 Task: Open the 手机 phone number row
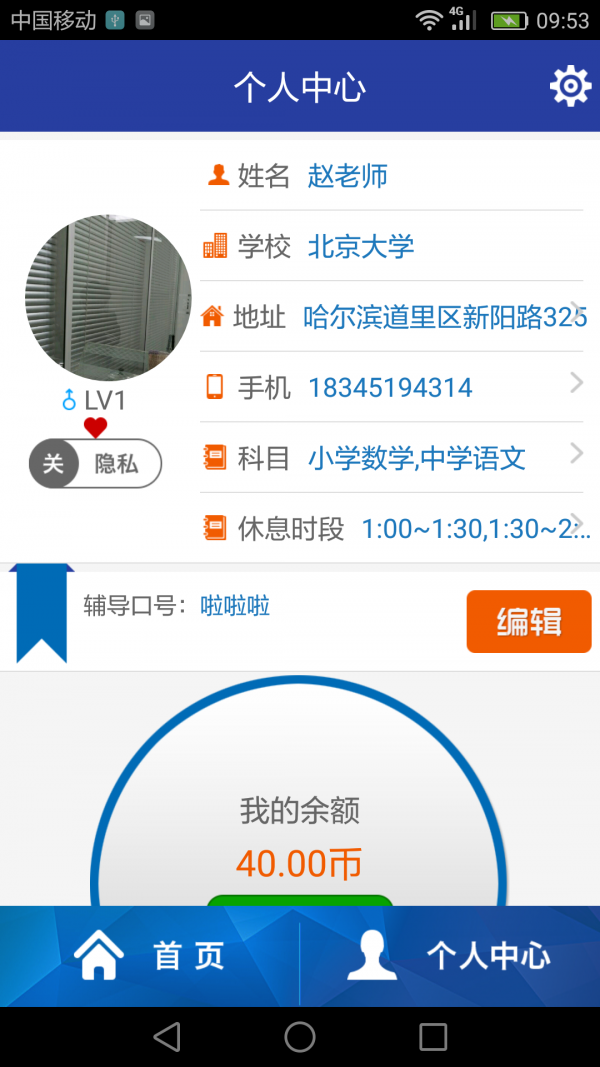click(x=392, y=387)
